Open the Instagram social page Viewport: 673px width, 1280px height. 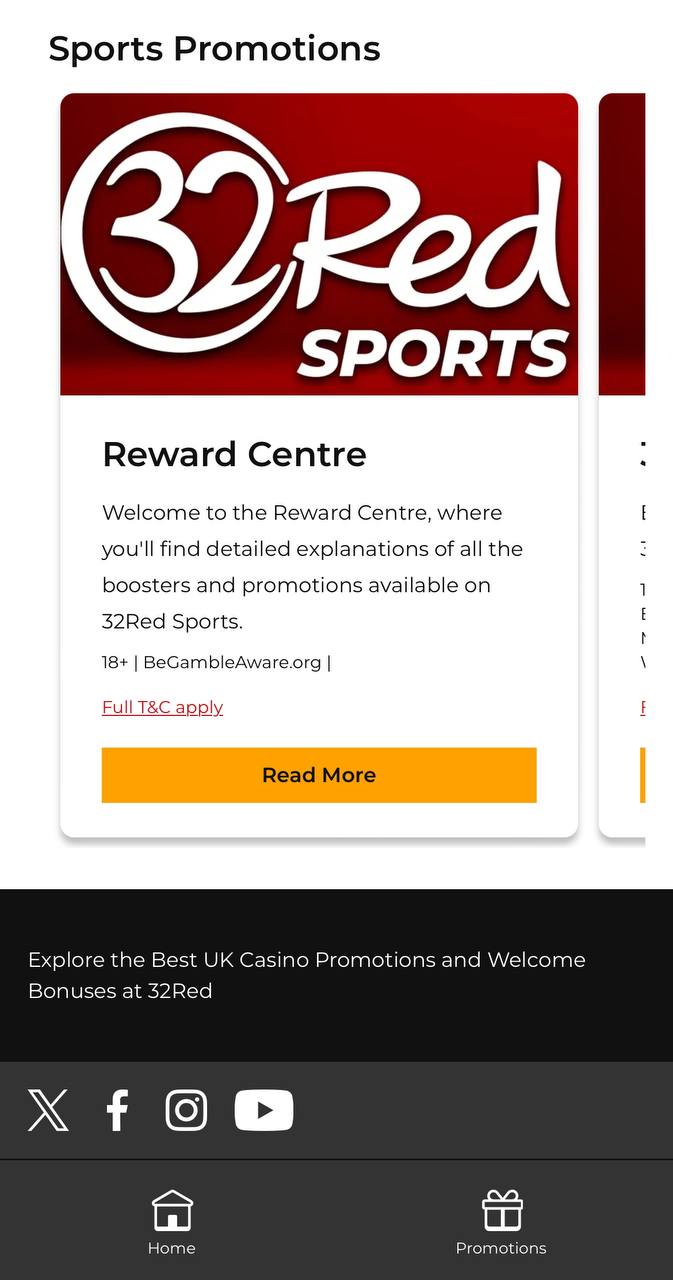[x=186, y=1110]
